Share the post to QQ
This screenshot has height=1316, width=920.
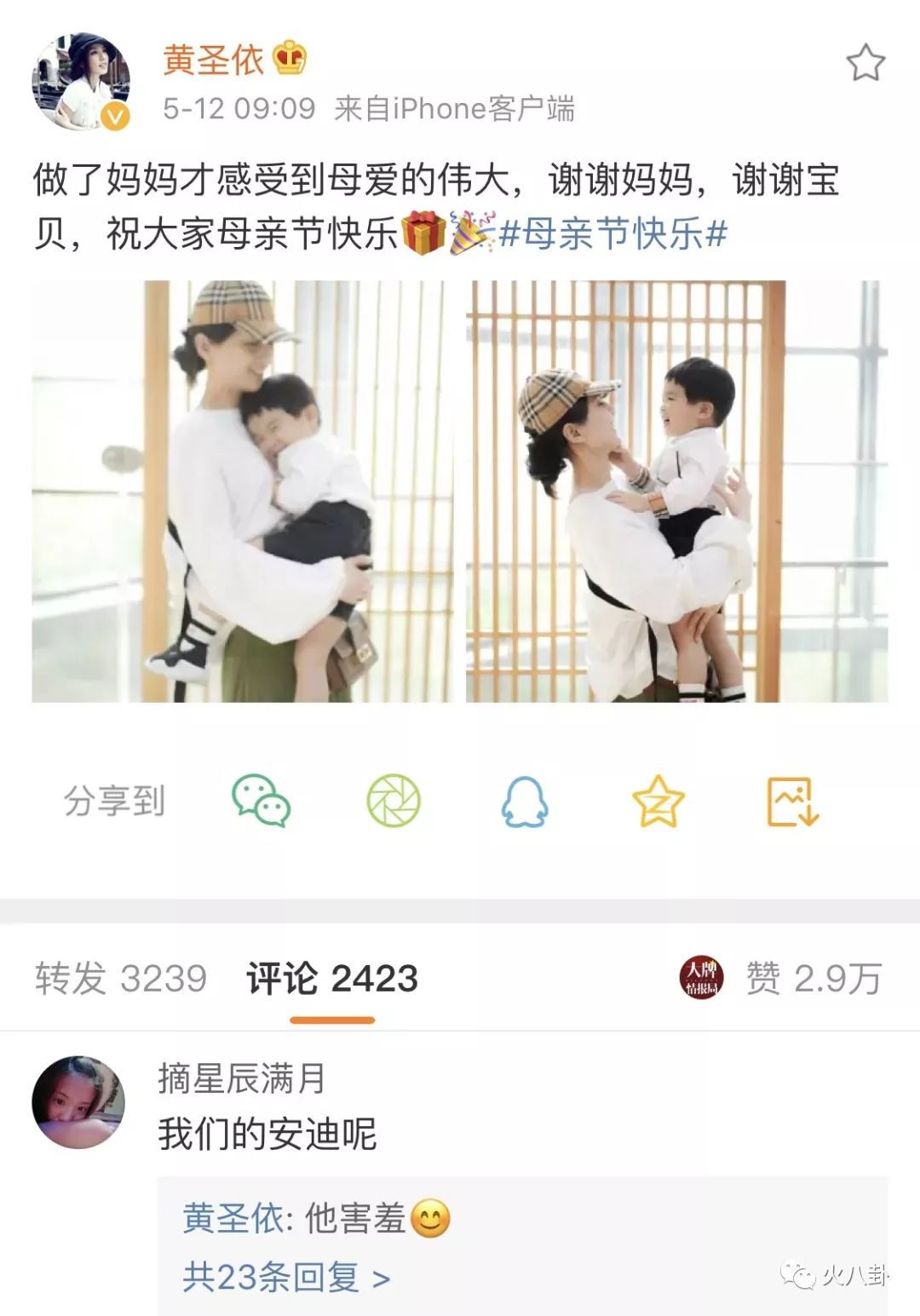(525, 801)
